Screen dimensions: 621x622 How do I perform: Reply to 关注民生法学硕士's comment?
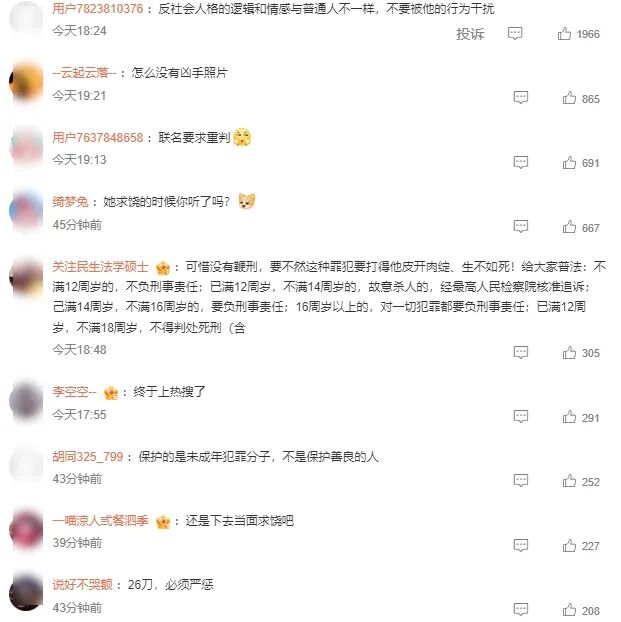point(521,353)
